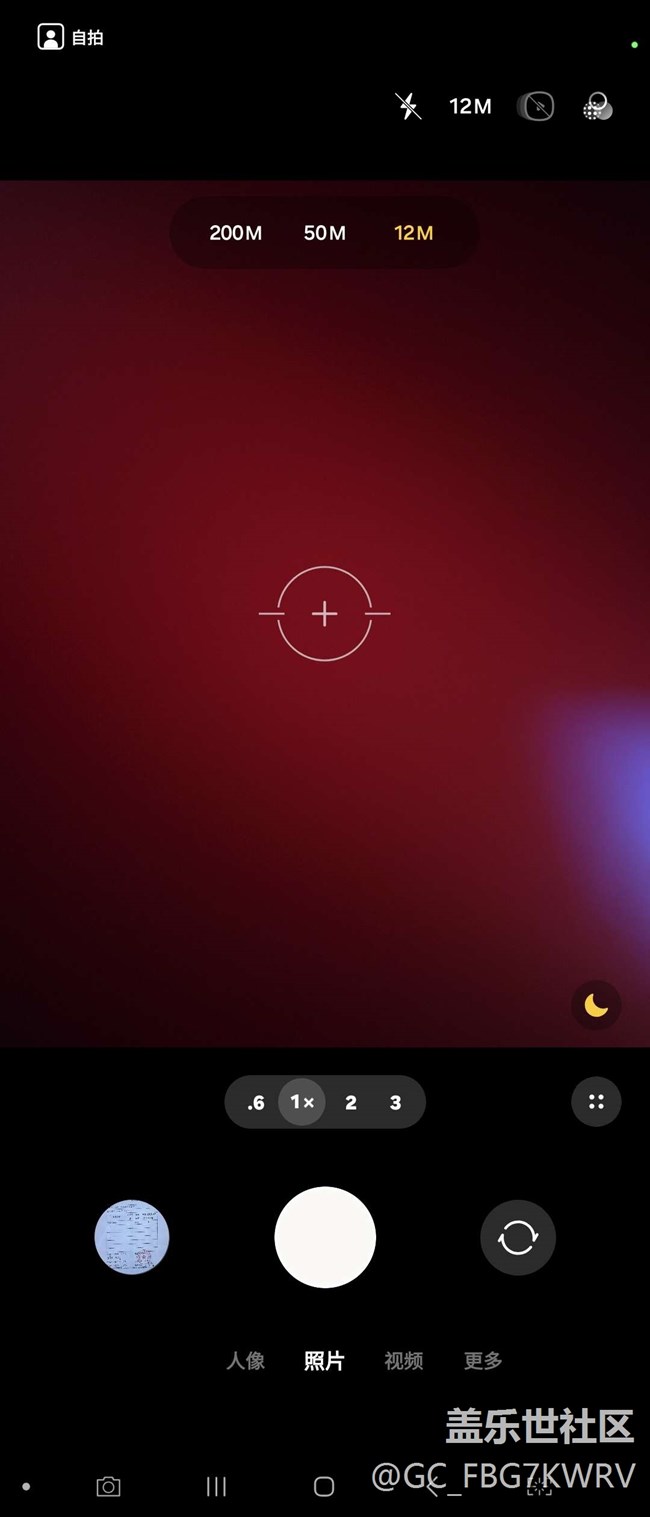Choose the 12M resolution option
The image size is (650, 1517).
(414, 233)
